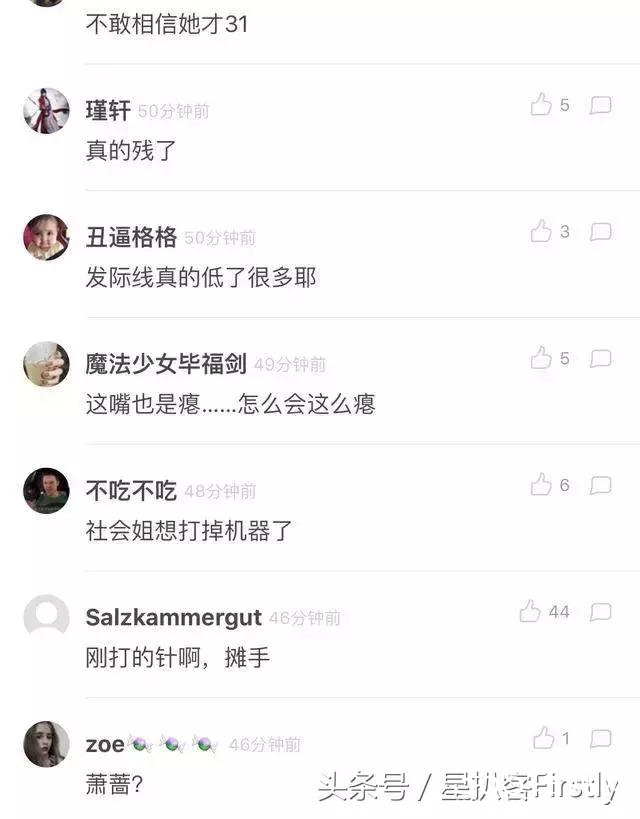Reply to zoe's comment
The height and width of the screenshot is (819, 640).
(601, 739)
